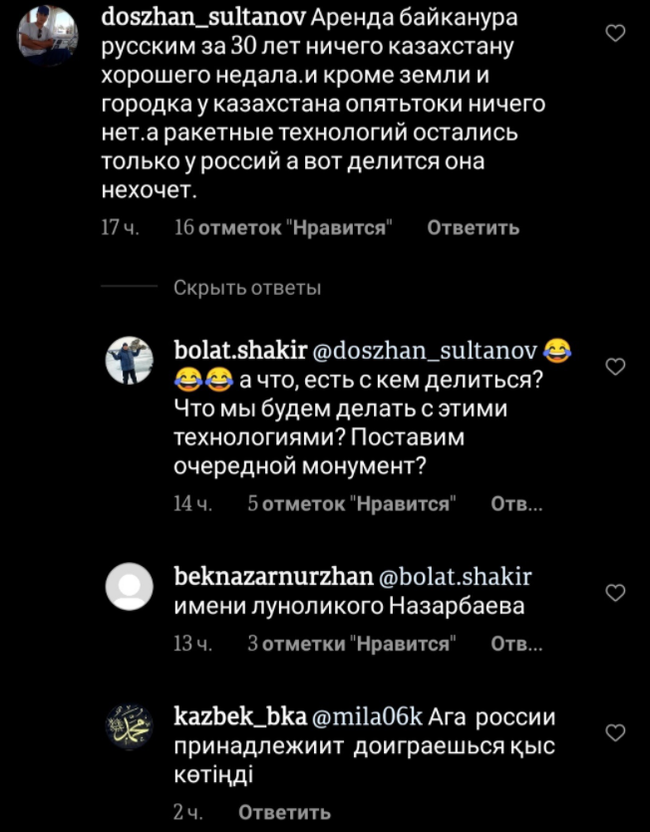The height and width of the screenshot is (832, 650).
Task: Open the @bolat.shakir mention in beknazarnurzhan's reply
Action: 457,578
